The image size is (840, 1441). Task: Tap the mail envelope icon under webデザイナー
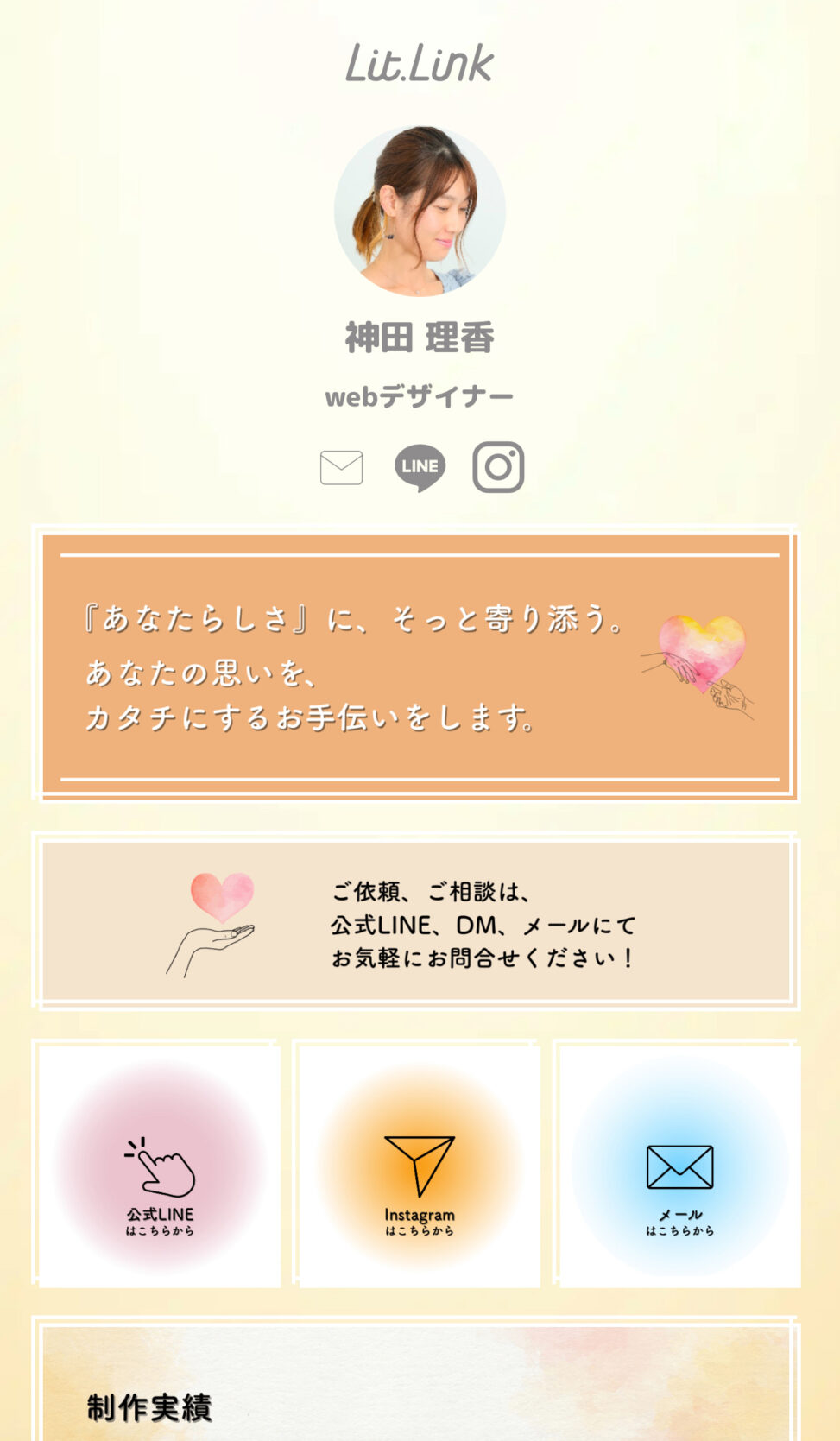pyautogui.click(x=341, y=467)
